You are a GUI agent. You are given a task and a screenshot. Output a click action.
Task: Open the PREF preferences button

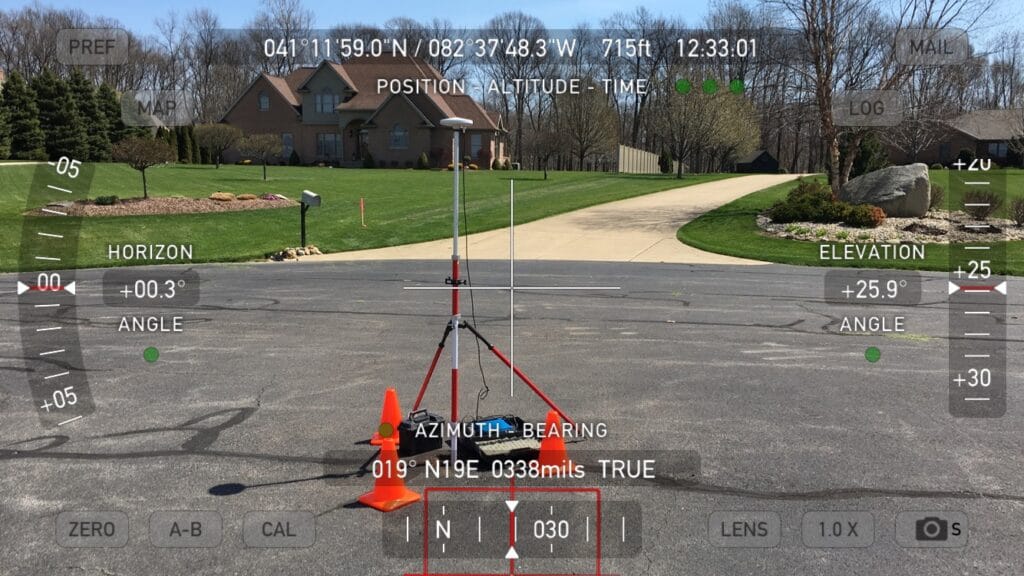click(x=92, y=47)
